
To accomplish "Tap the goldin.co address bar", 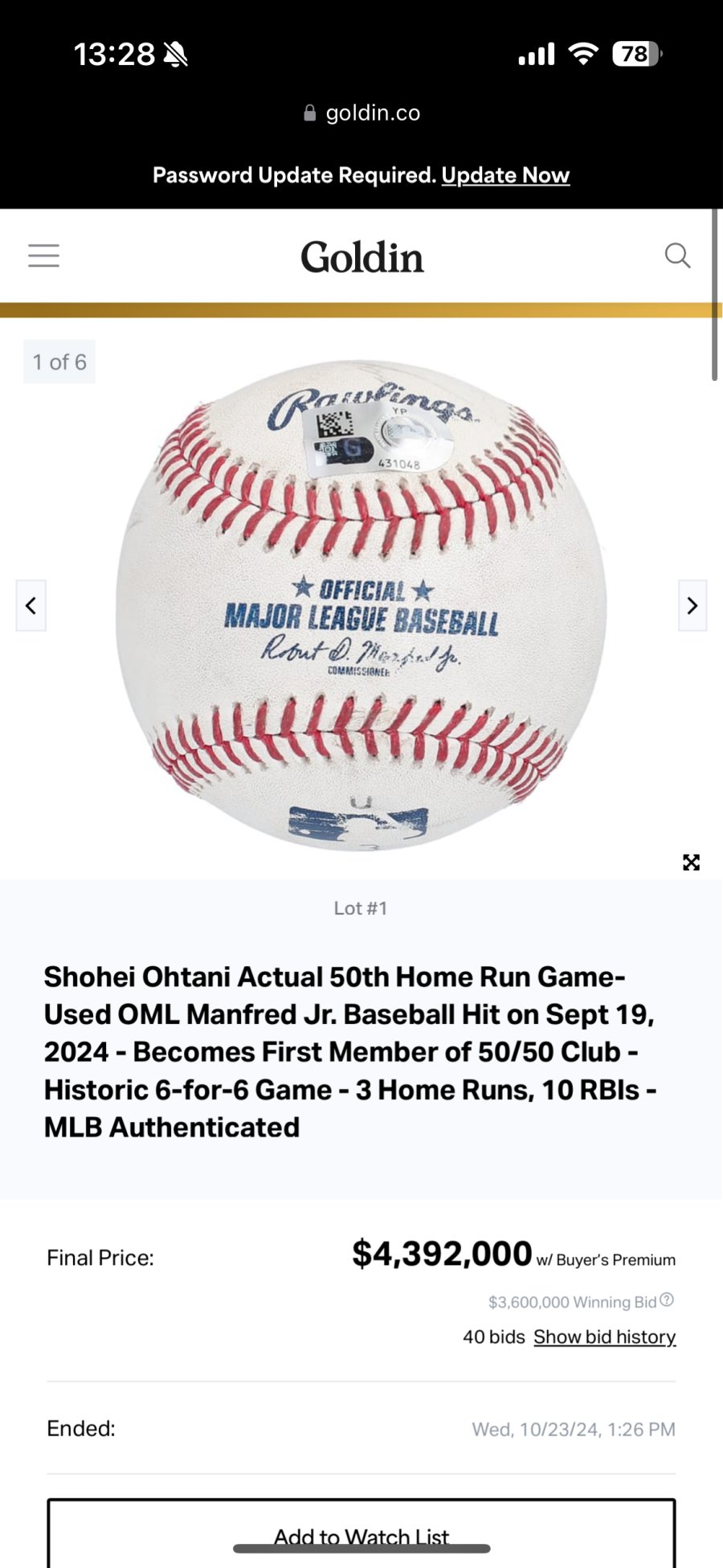I will click(361, 113).
